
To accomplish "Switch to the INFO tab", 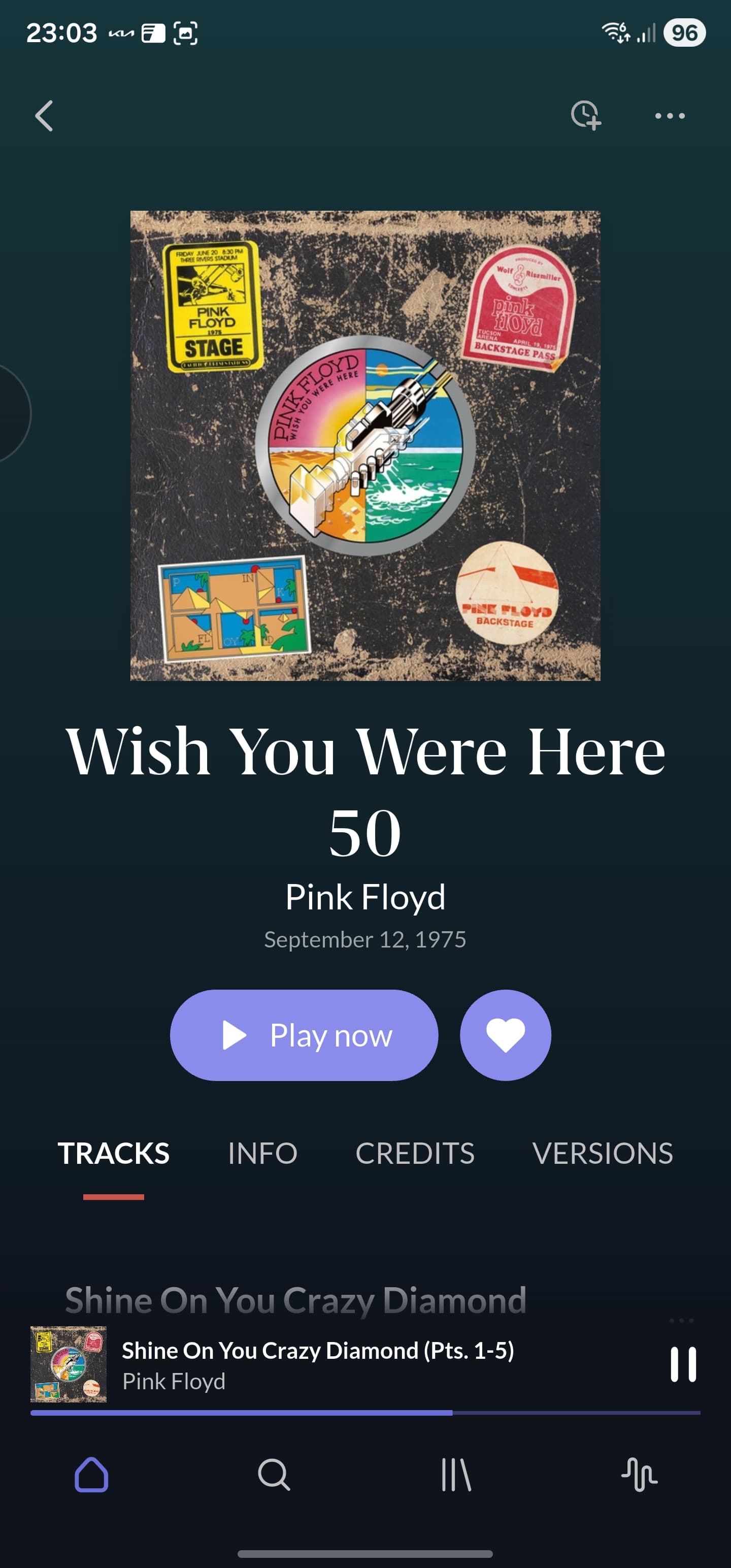I will (262, 1153).
